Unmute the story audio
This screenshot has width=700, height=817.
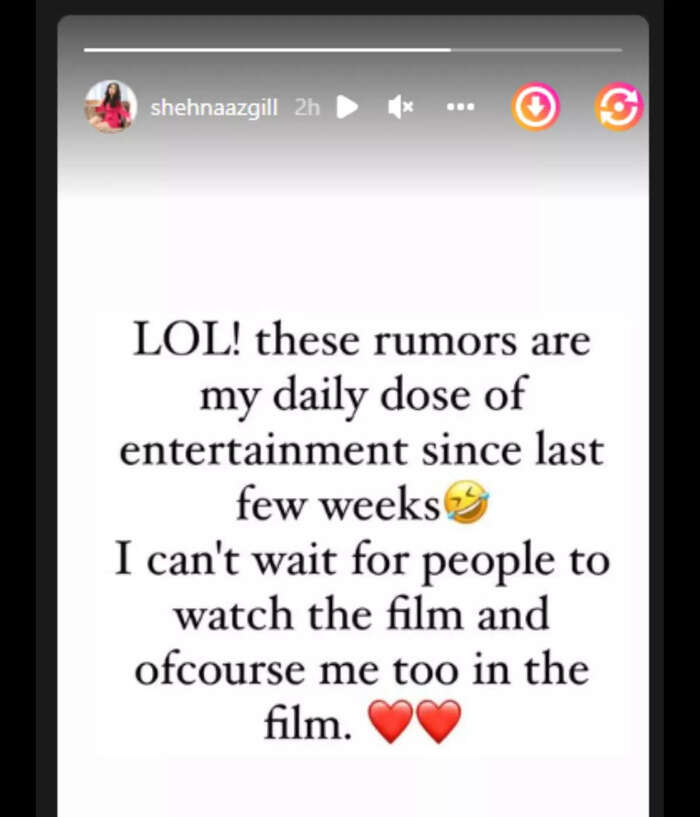coord(400,107)
